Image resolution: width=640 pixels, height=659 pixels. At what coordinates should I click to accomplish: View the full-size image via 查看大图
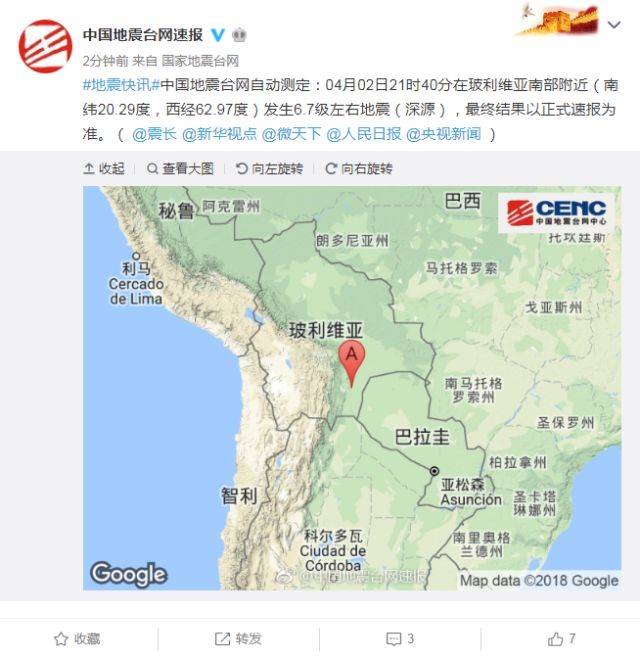pyautogui.click(x=181, y=169)
